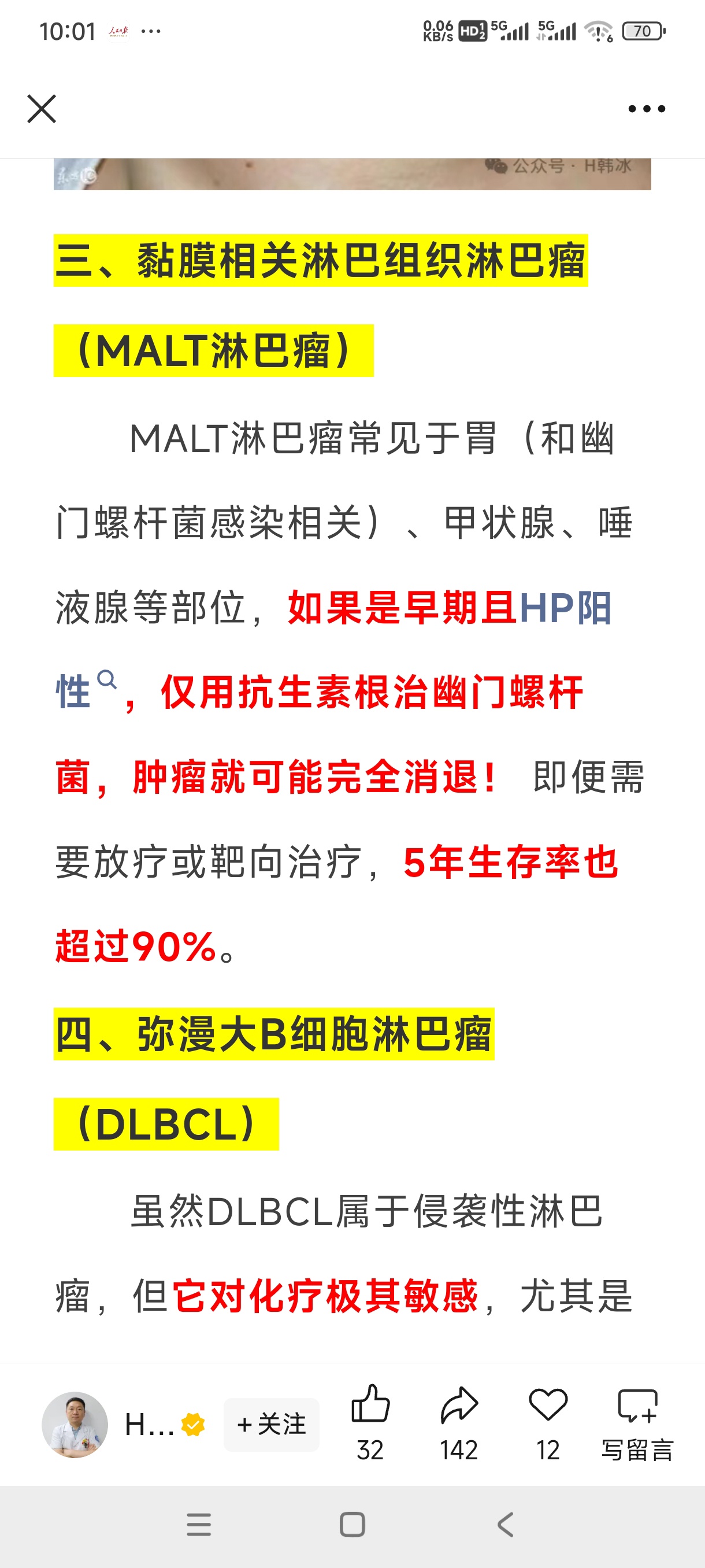Go back using system back button

[x=506, y=1525]
